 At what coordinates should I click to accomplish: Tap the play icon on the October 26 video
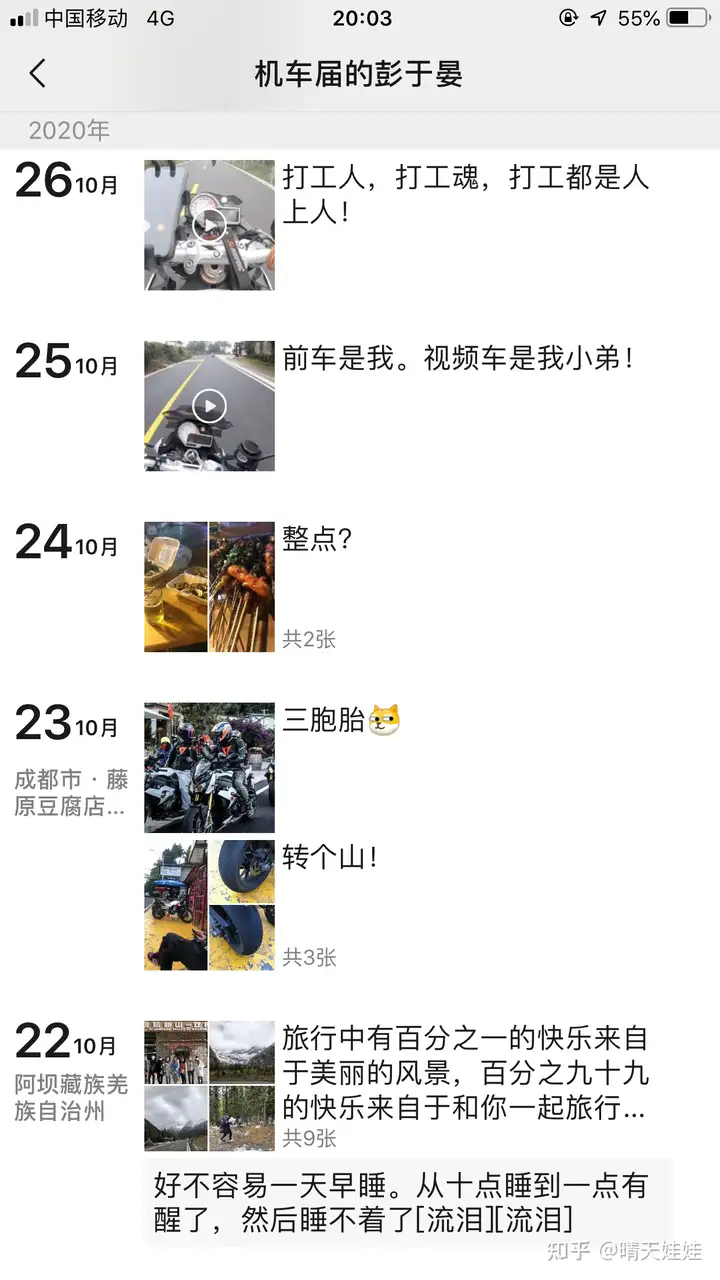tap(209, 224)
